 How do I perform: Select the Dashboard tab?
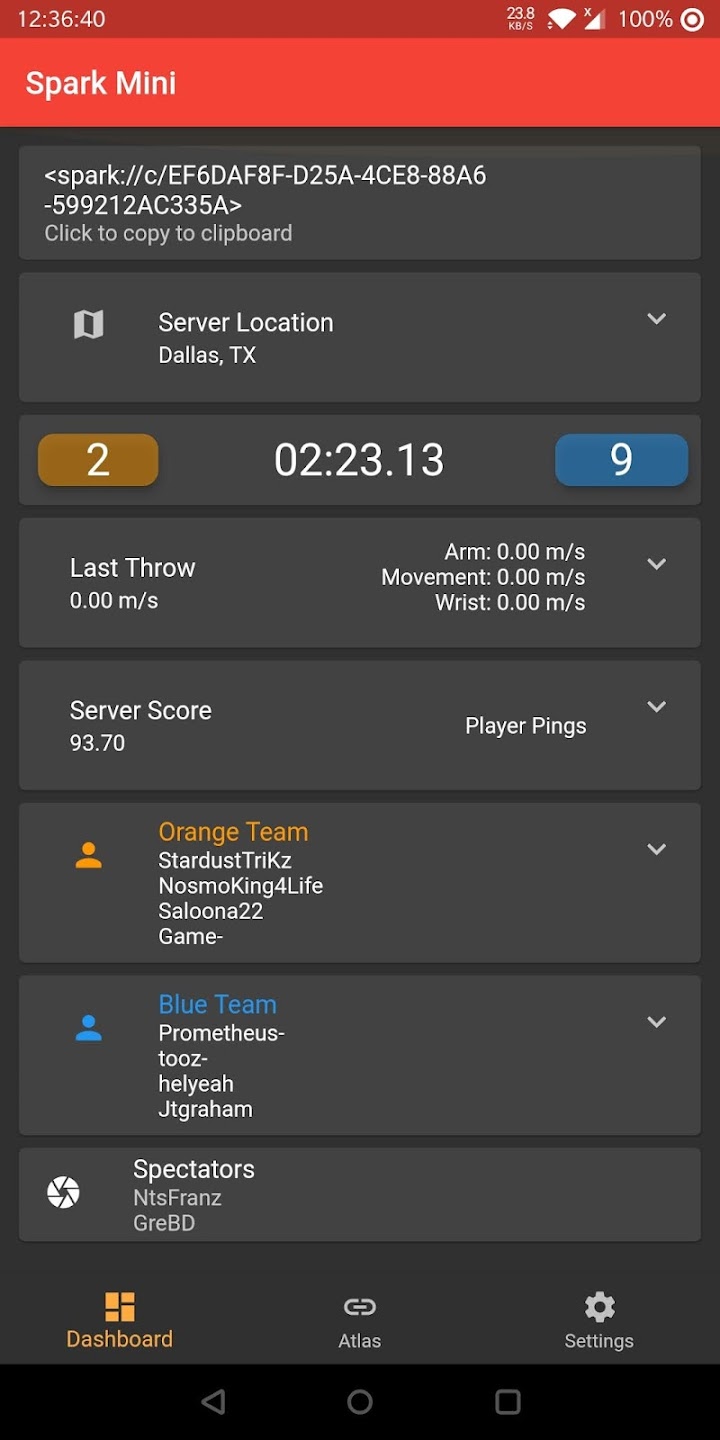pyautogui.click(x=120, y=1321)
